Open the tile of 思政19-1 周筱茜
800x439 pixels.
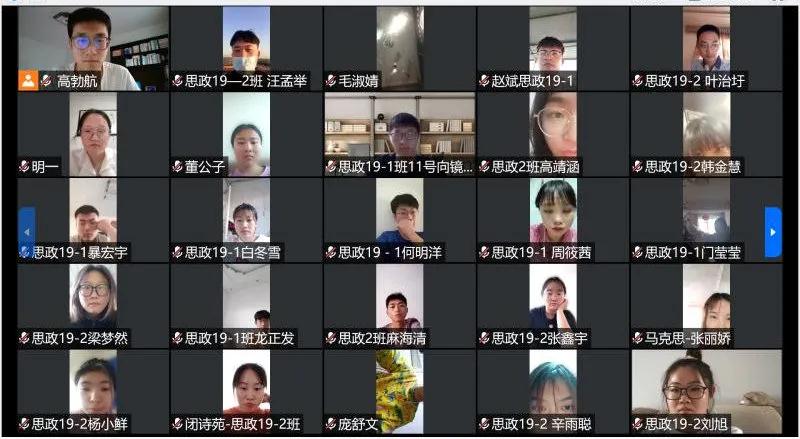552,220
